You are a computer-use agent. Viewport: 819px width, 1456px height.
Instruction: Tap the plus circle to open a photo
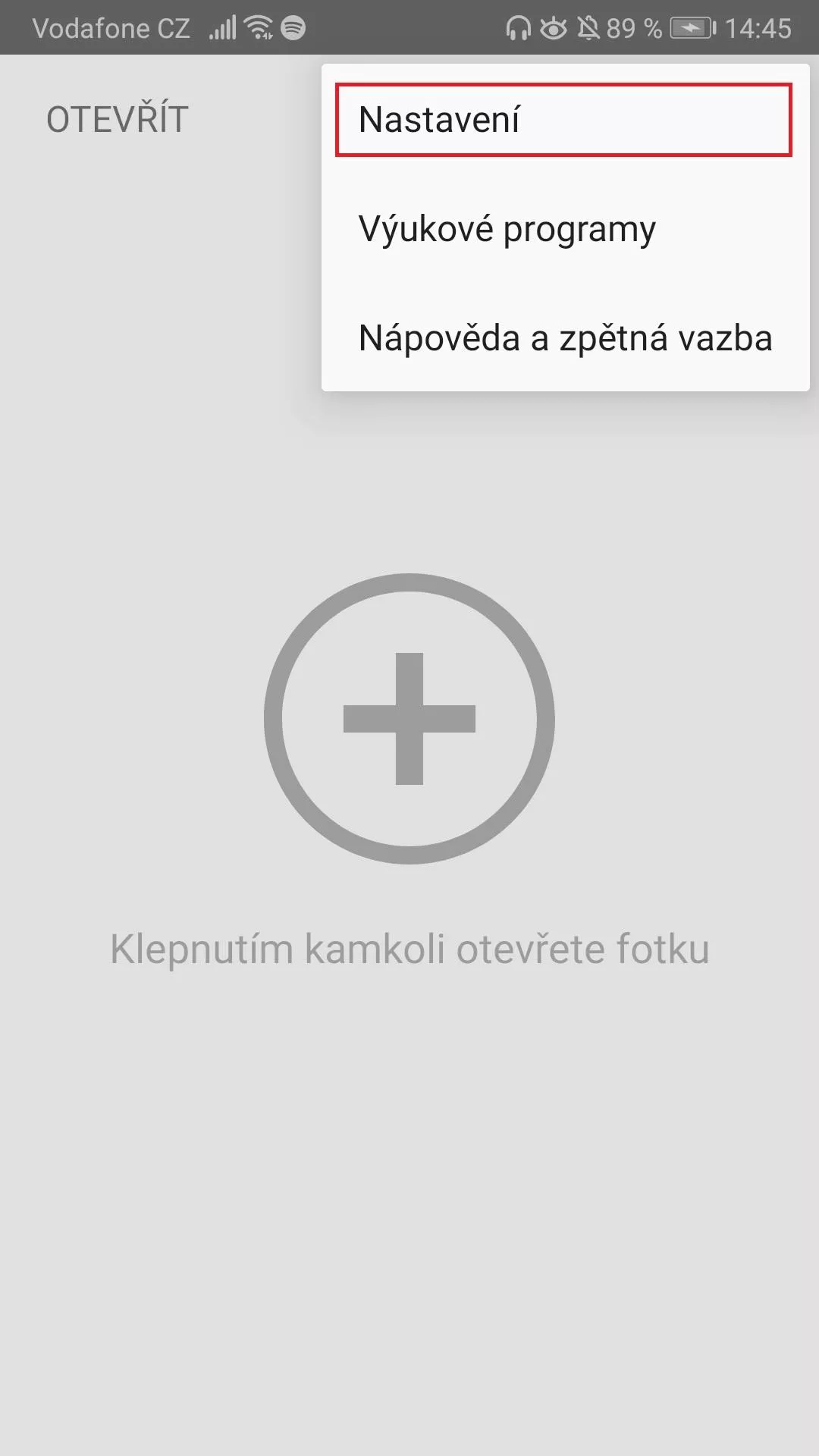tap(409, 719)
